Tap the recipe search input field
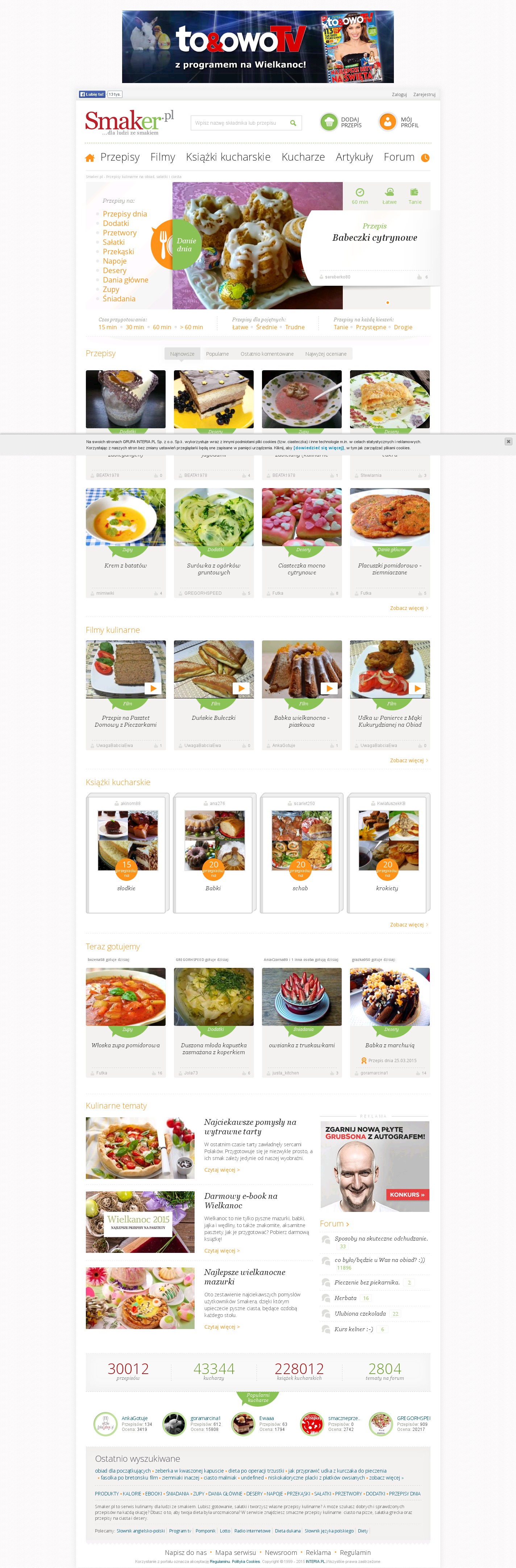Screen dimensions: 516x1568 (238, 123)
